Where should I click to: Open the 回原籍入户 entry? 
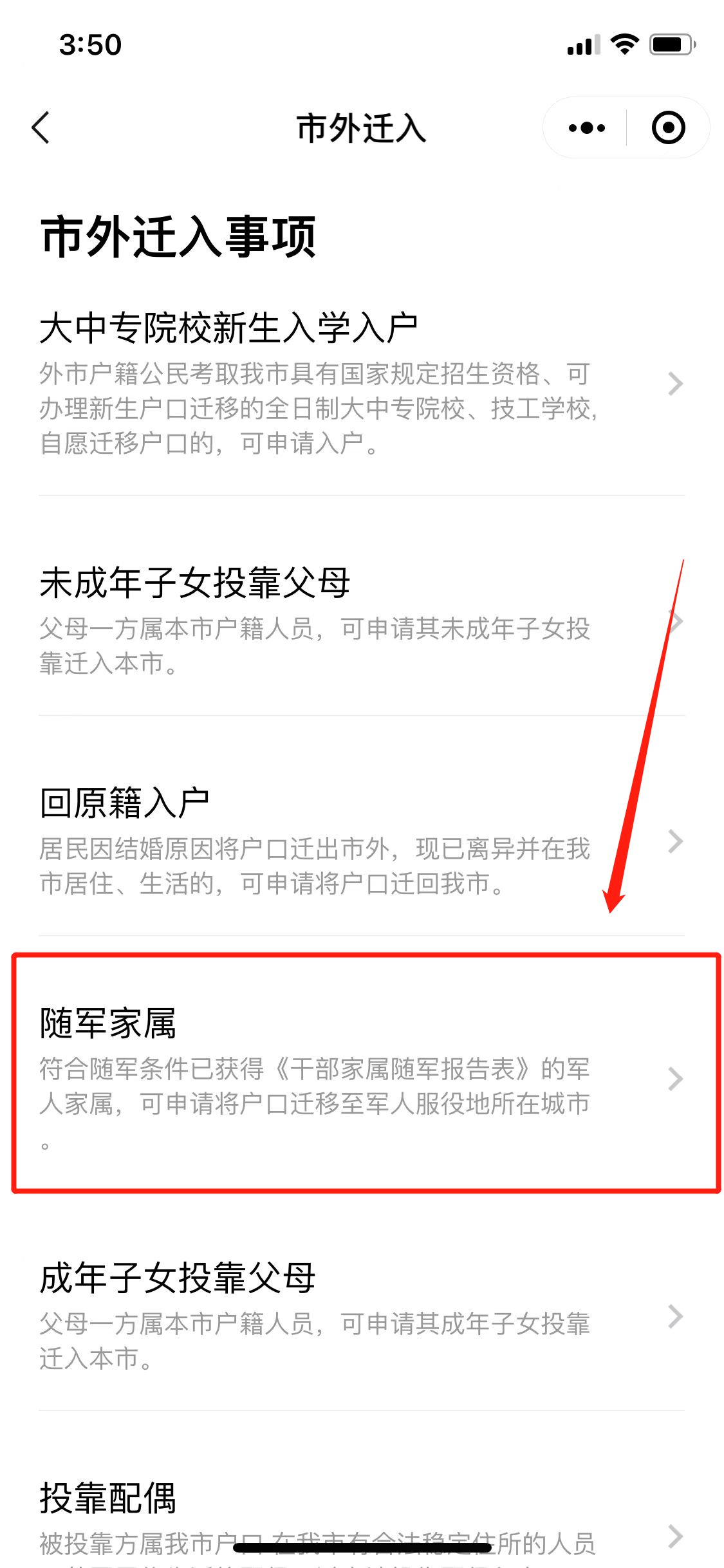[360, 840]
